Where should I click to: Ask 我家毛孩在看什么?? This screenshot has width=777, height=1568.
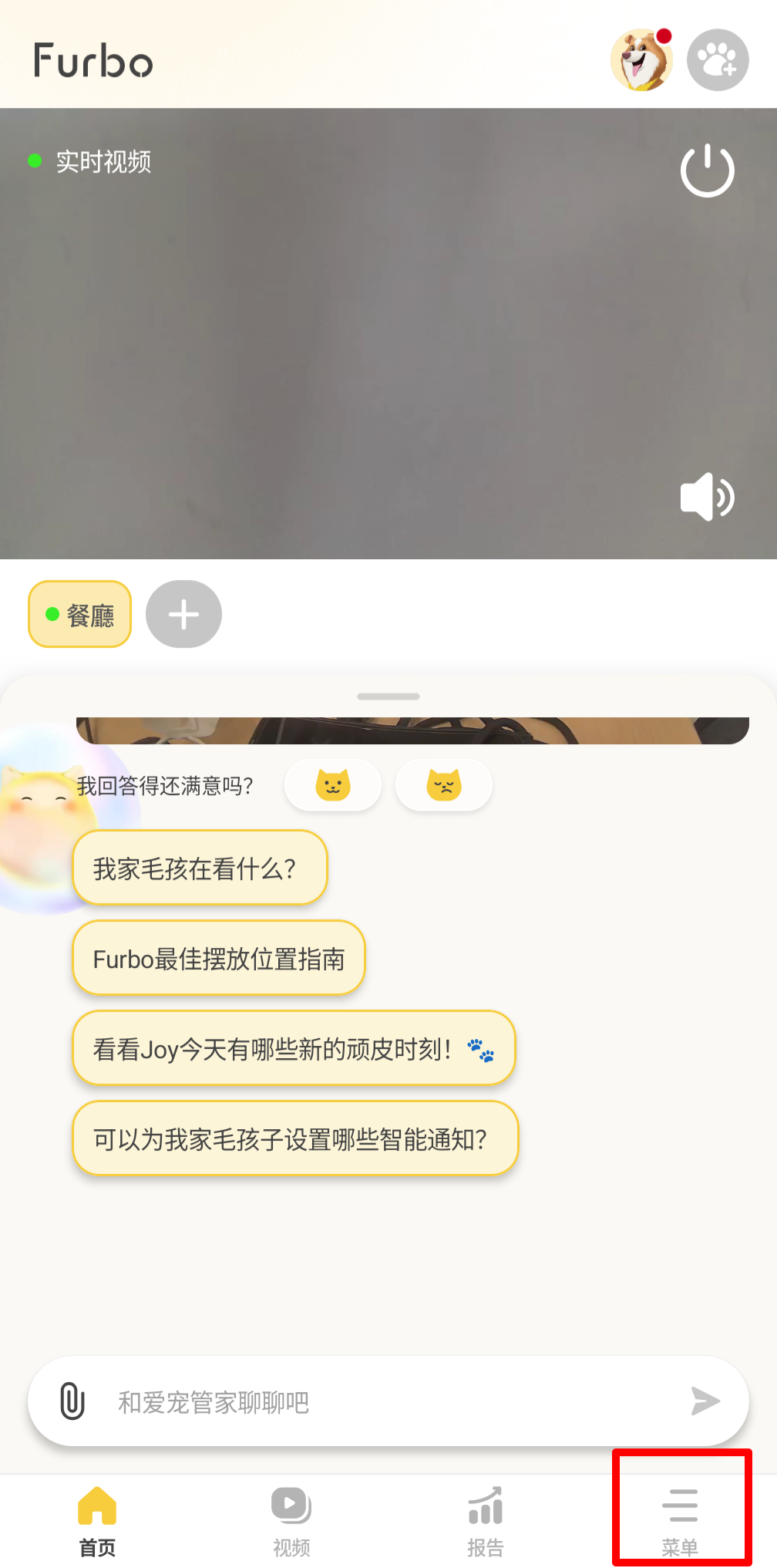[200, 868]
